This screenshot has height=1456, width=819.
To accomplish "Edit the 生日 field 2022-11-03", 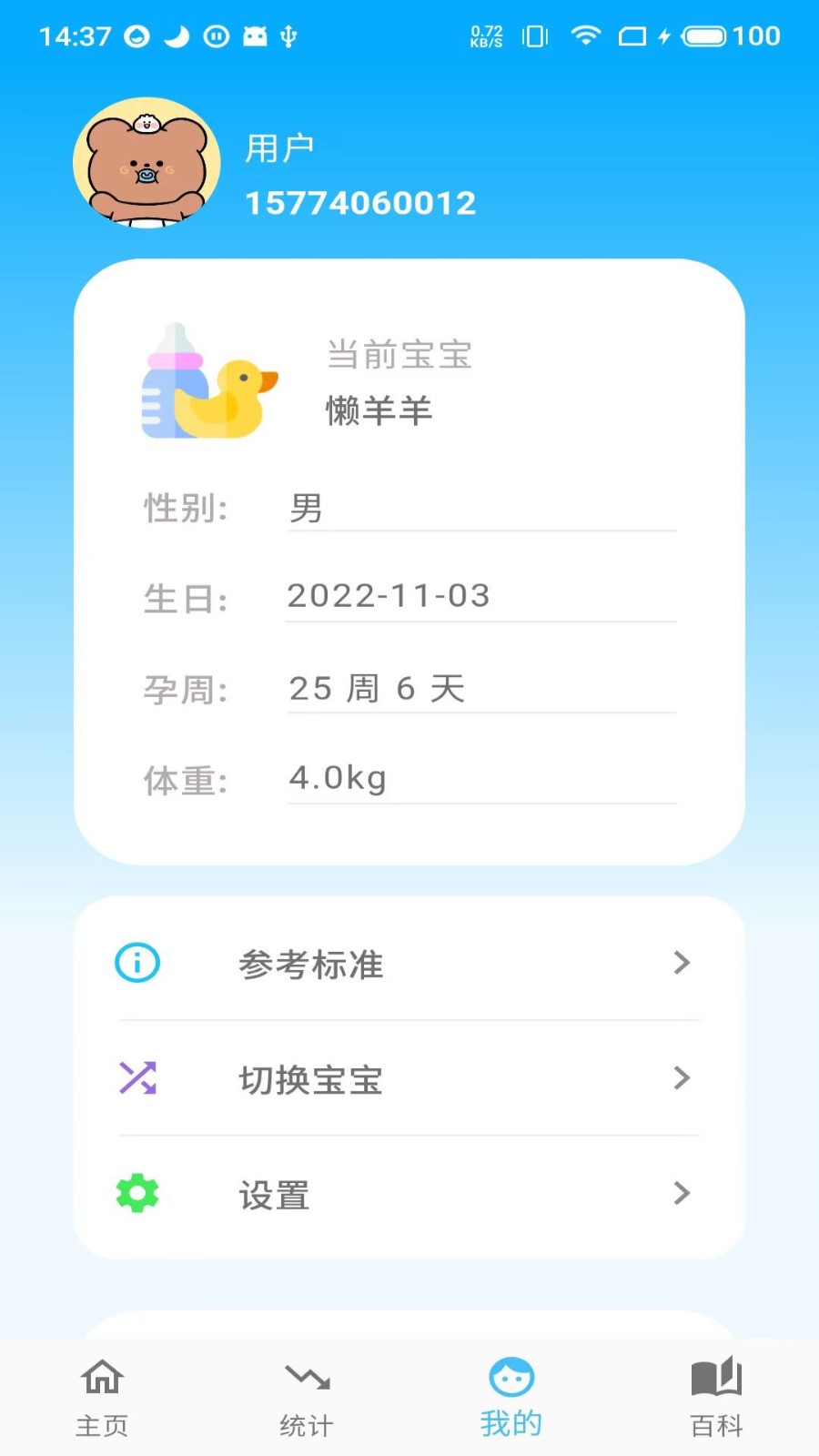I will point(481,597).
